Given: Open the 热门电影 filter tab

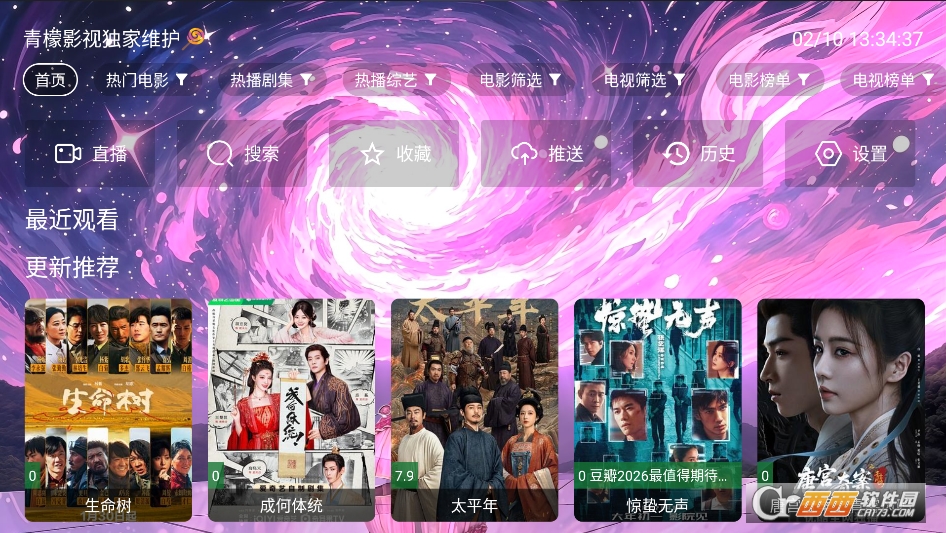Looking at the screenshot, I should point(147,80).
